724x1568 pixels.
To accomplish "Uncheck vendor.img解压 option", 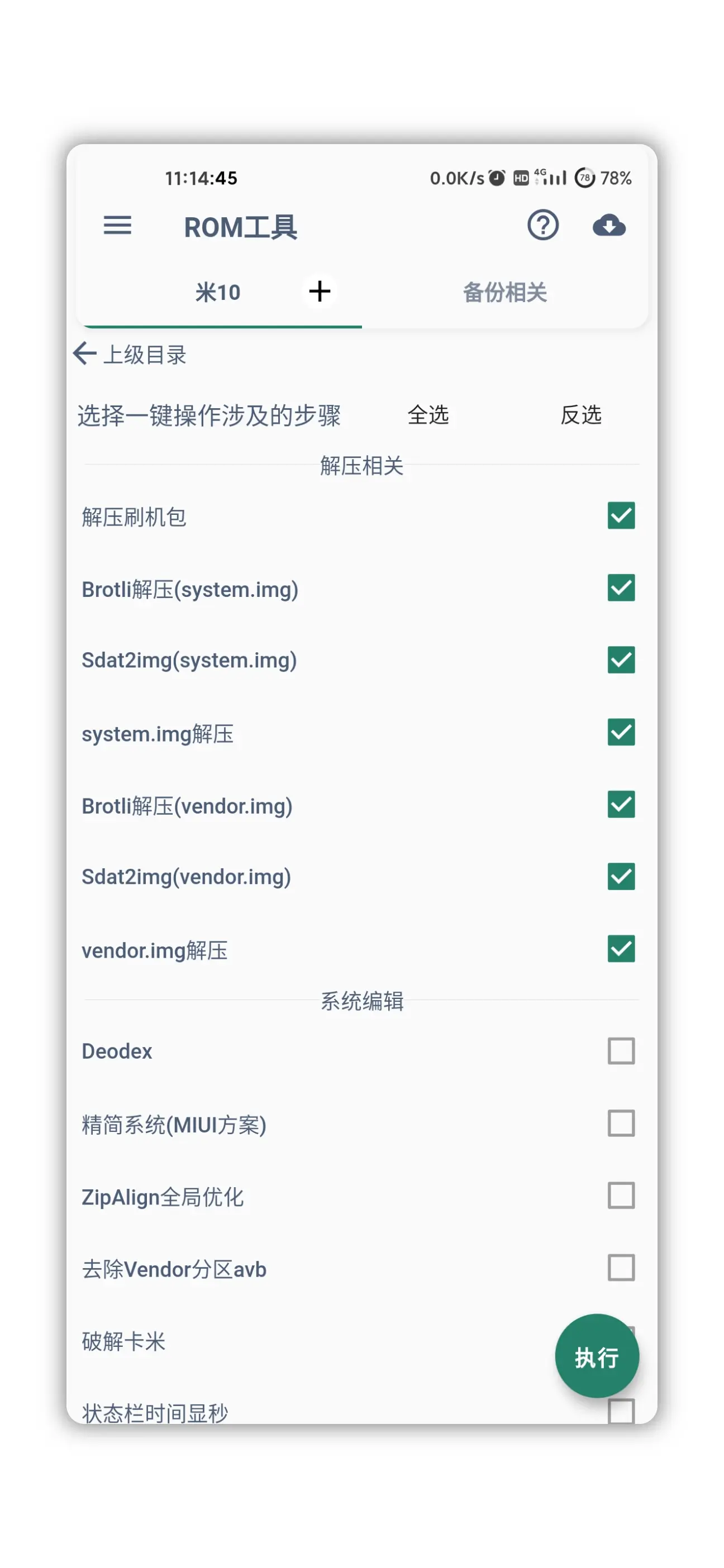I will 621,948.
